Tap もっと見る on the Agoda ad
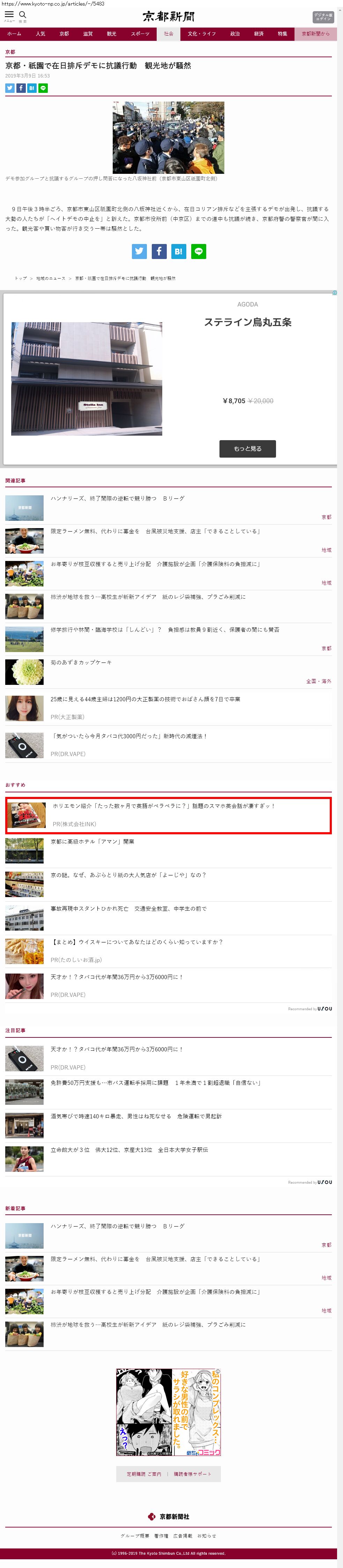The image size is (343, 1568). coord(247,449)
